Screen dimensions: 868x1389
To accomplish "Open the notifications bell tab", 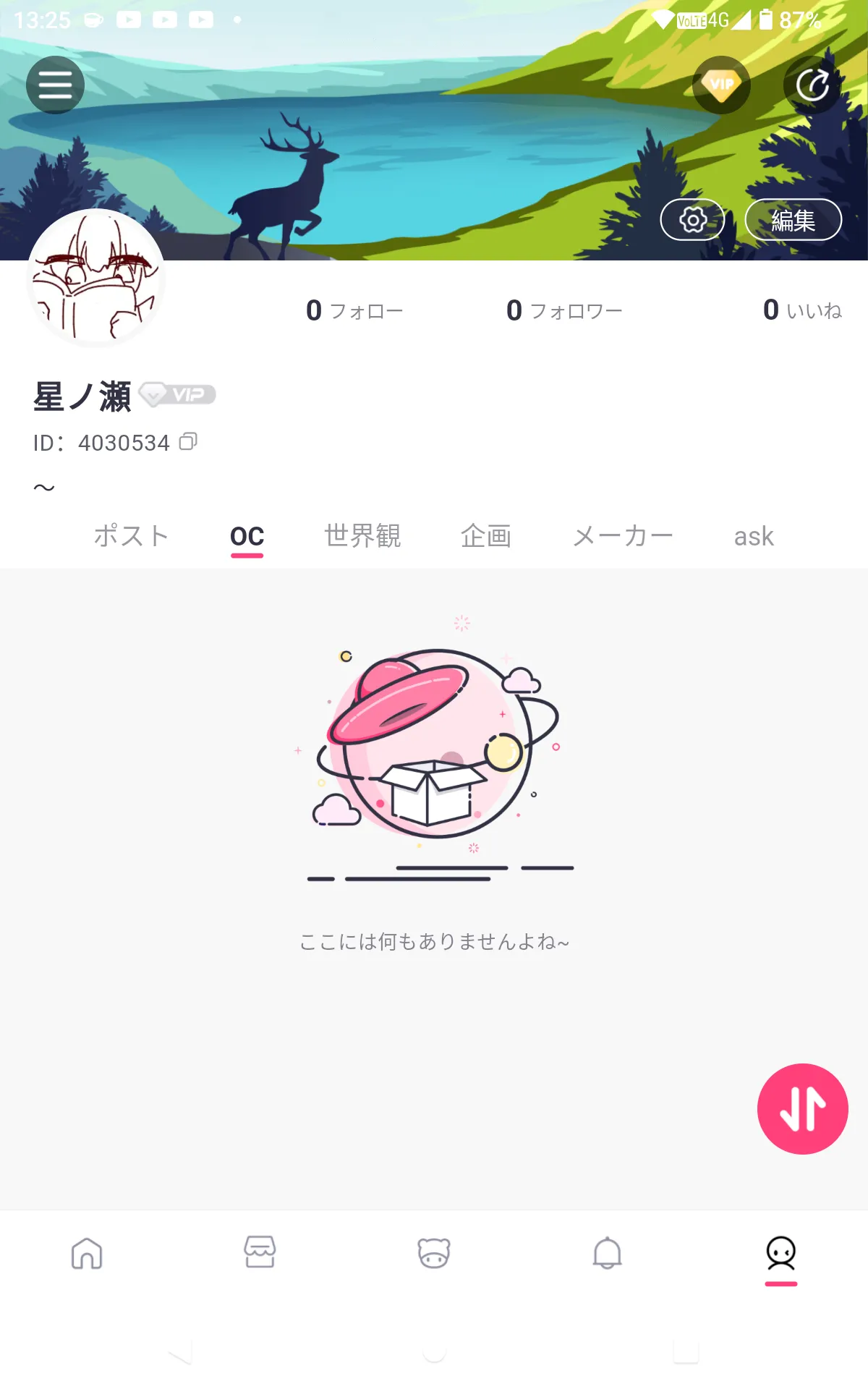I will point(608,1252).
